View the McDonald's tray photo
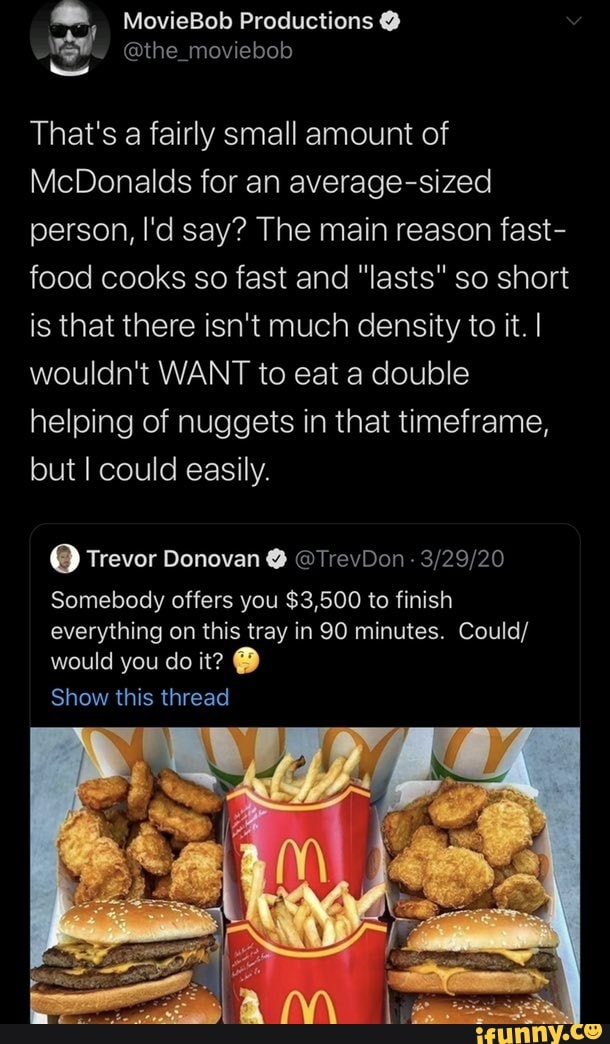610x1044 pixels. 305,875
